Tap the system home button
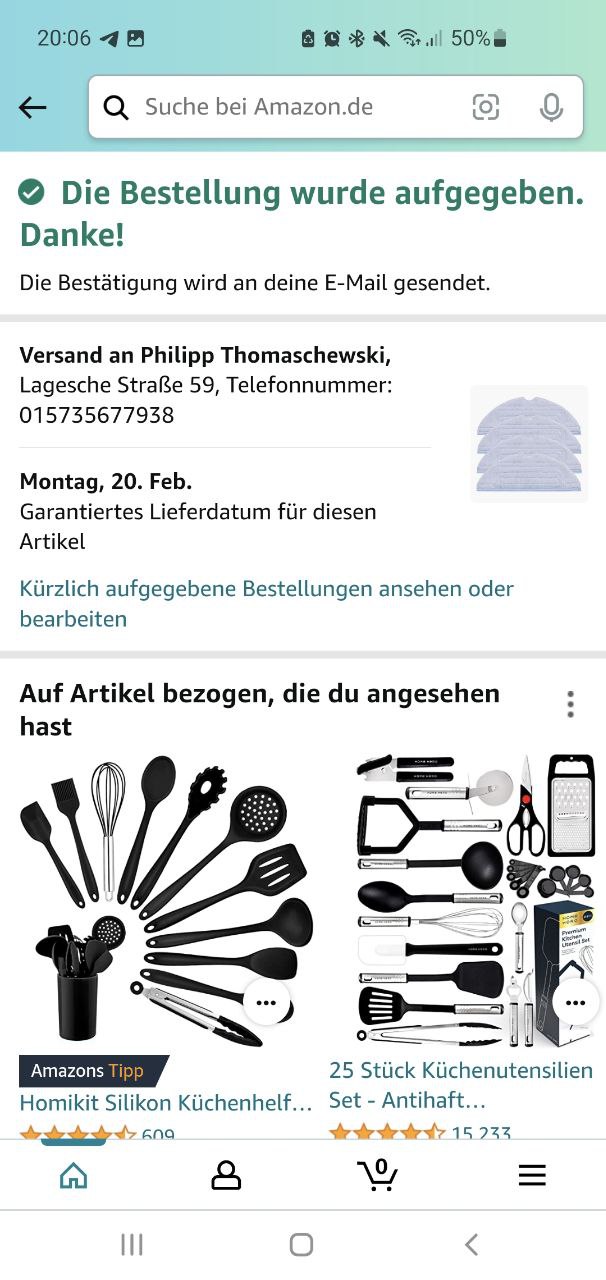The width and height of the screenshot is (606, 1280). (x=301, y=1244)
